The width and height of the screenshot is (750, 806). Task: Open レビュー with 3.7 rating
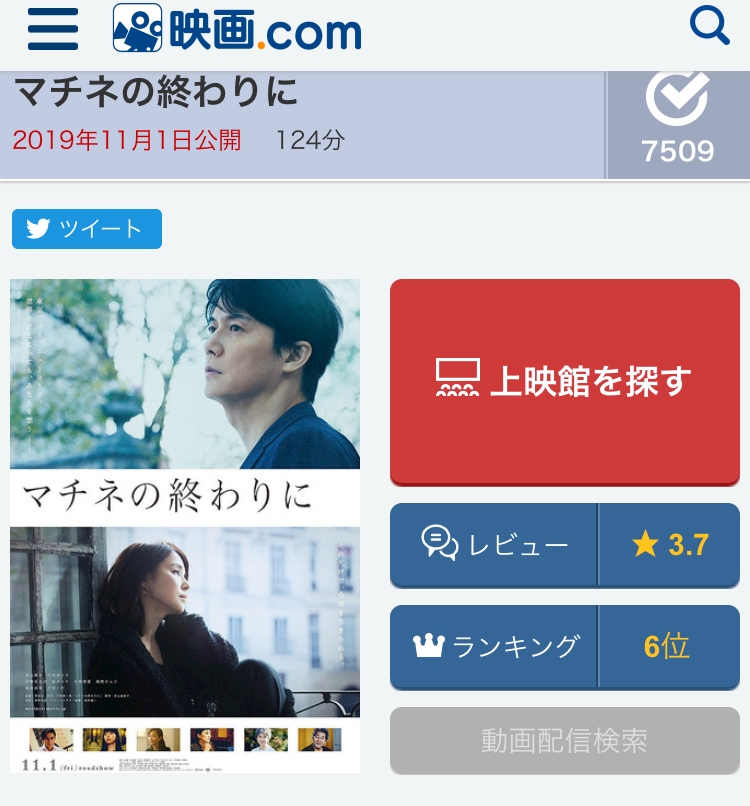coord(565,545)
